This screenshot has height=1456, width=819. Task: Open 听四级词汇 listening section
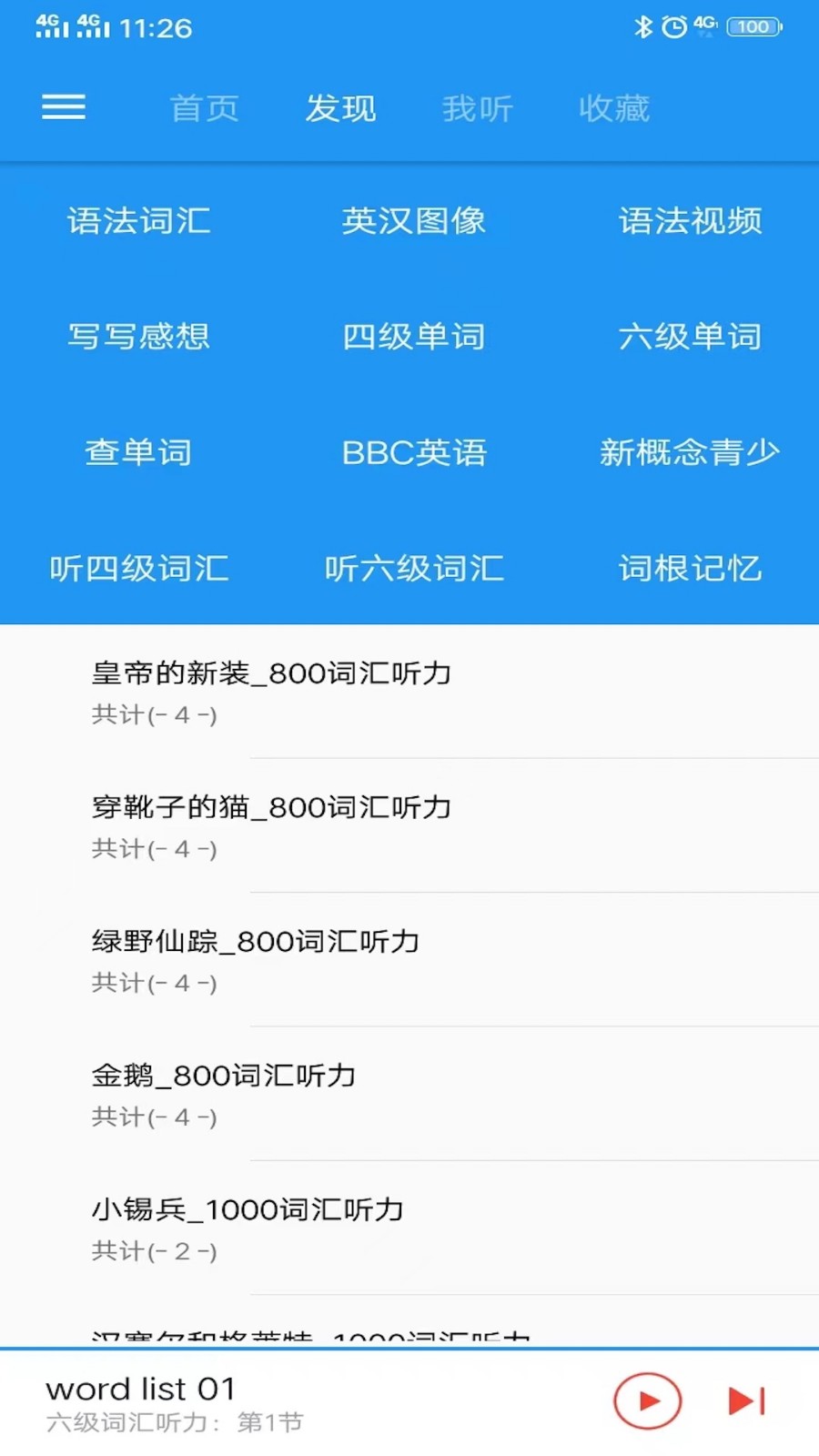tap(138, 569)
